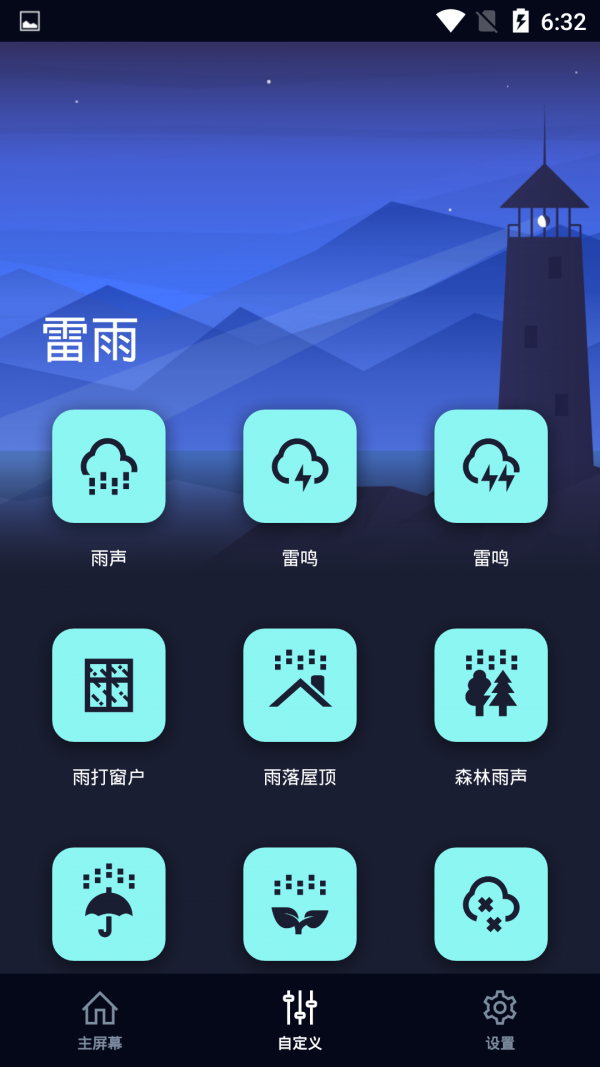Go to the 设置 settings tab
Image resolution: width=600 pixels, height=1067 pixels.
click(x=499, y=1020)
